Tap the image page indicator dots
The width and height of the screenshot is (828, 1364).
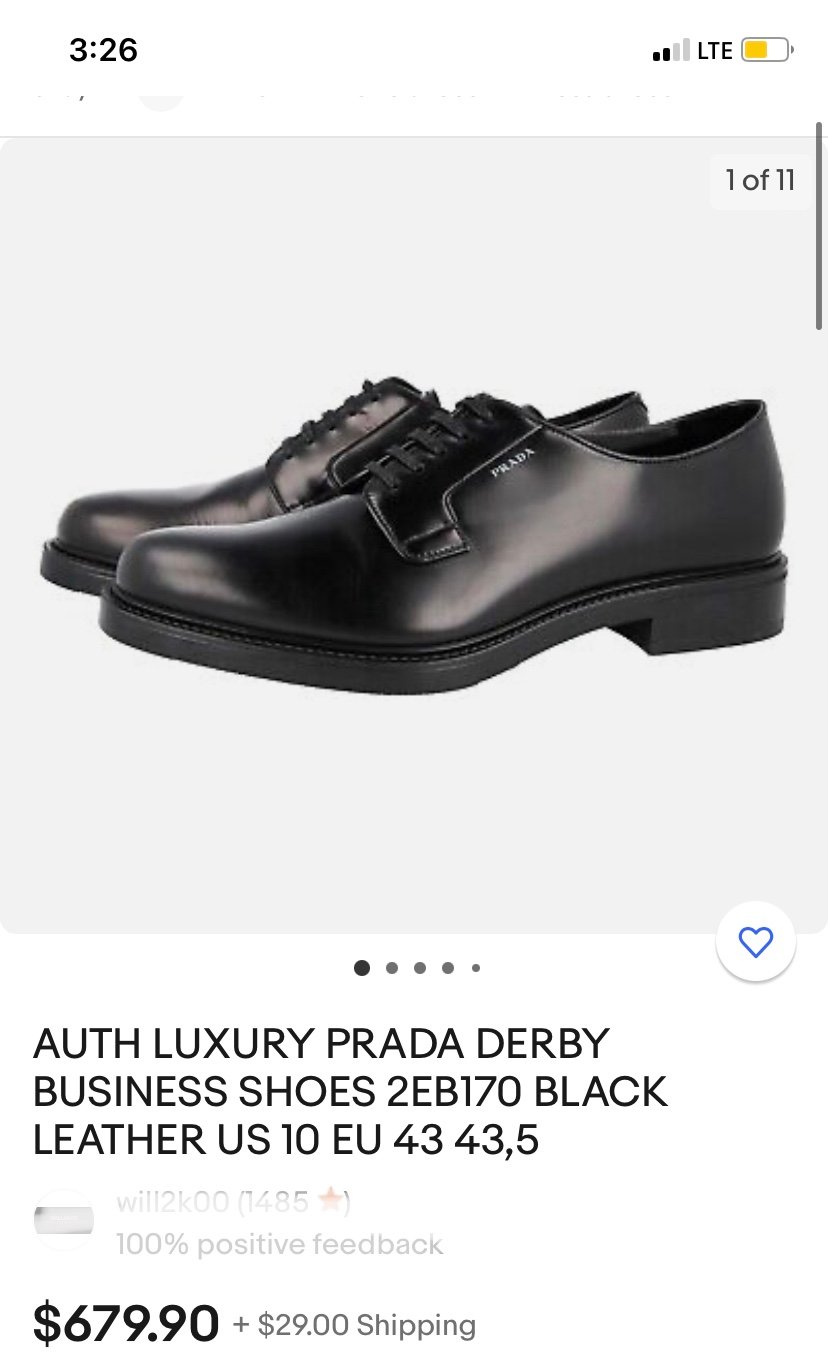(418, 968)
